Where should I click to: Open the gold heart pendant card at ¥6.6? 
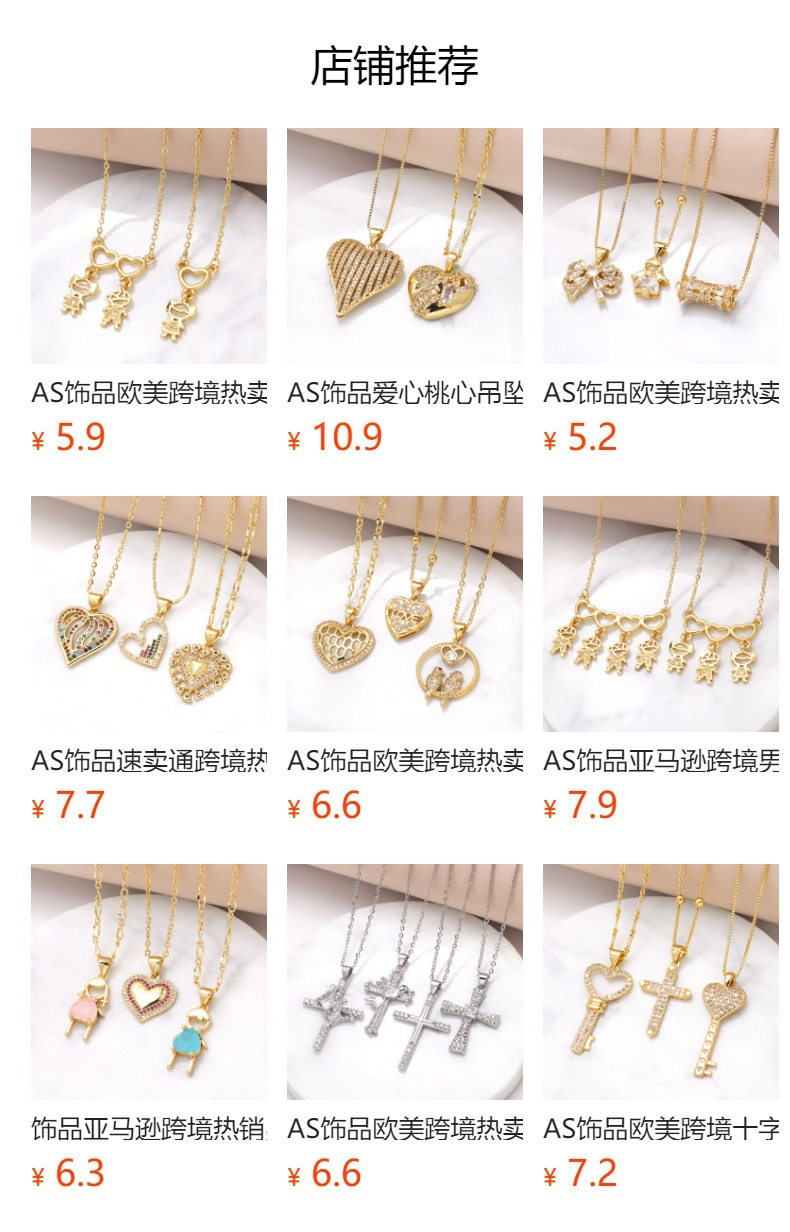[x=405, y=614]
